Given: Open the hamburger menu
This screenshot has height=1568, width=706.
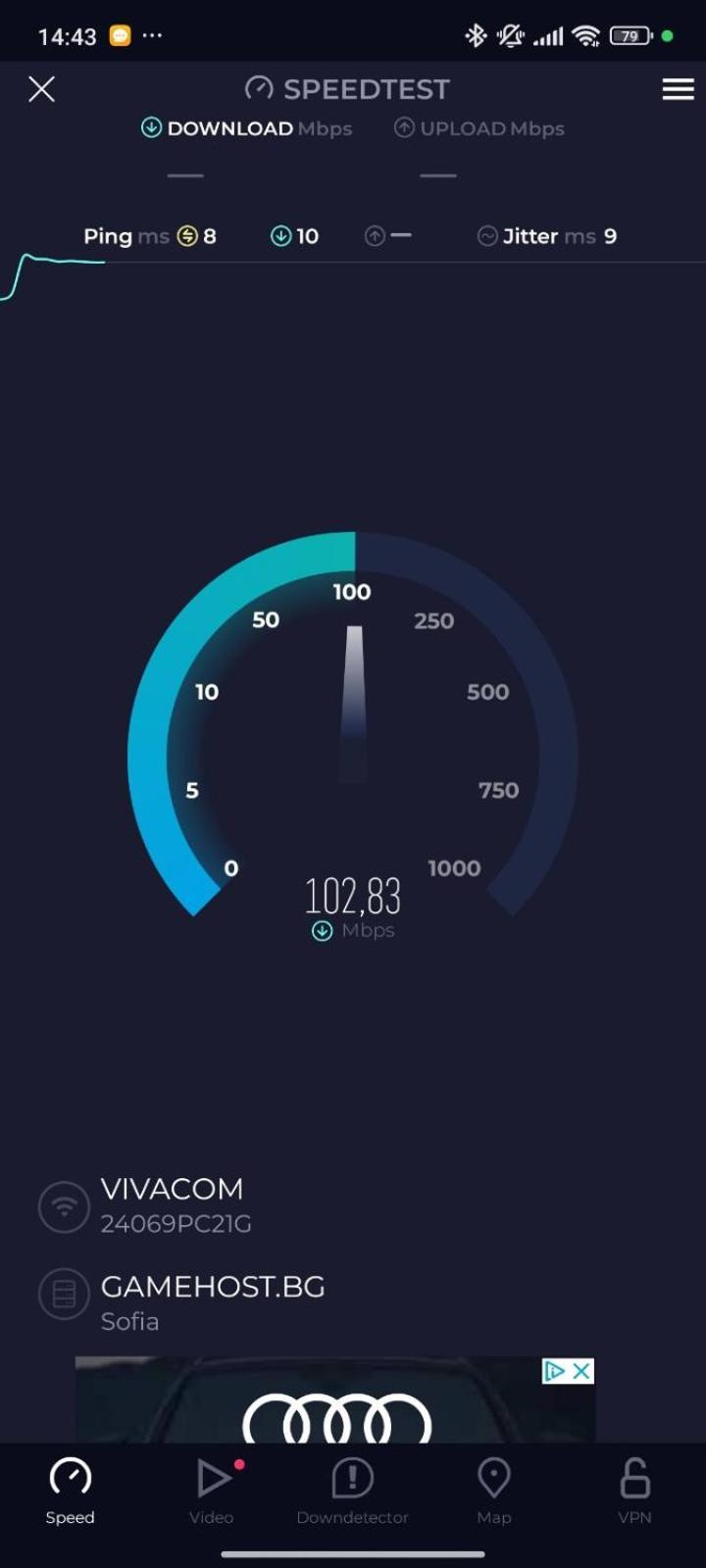Looking at the screenshot, I should (678, 89).
